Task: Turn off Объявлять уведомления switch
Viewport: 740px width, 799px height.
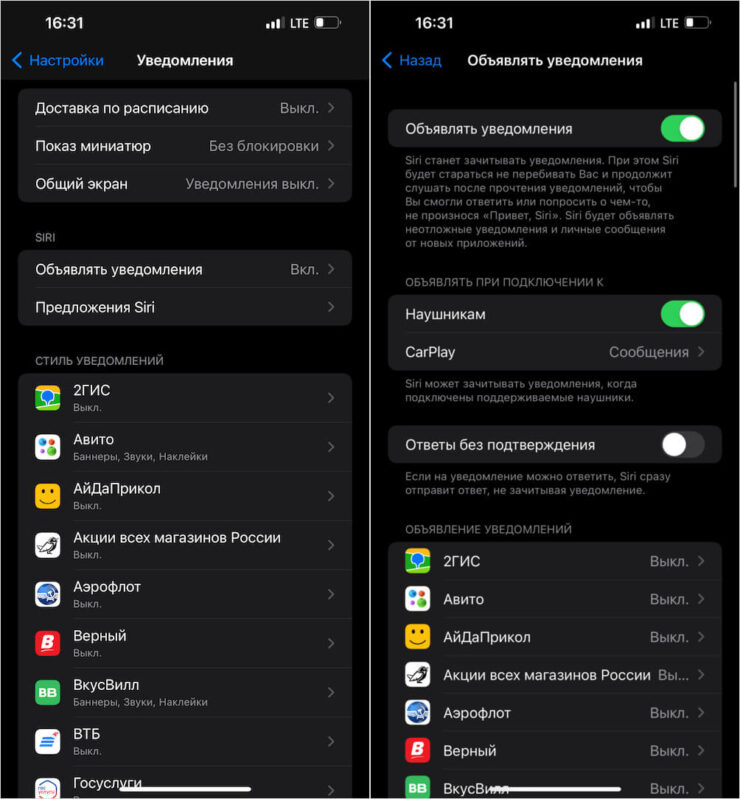Action: click(682, 129)
